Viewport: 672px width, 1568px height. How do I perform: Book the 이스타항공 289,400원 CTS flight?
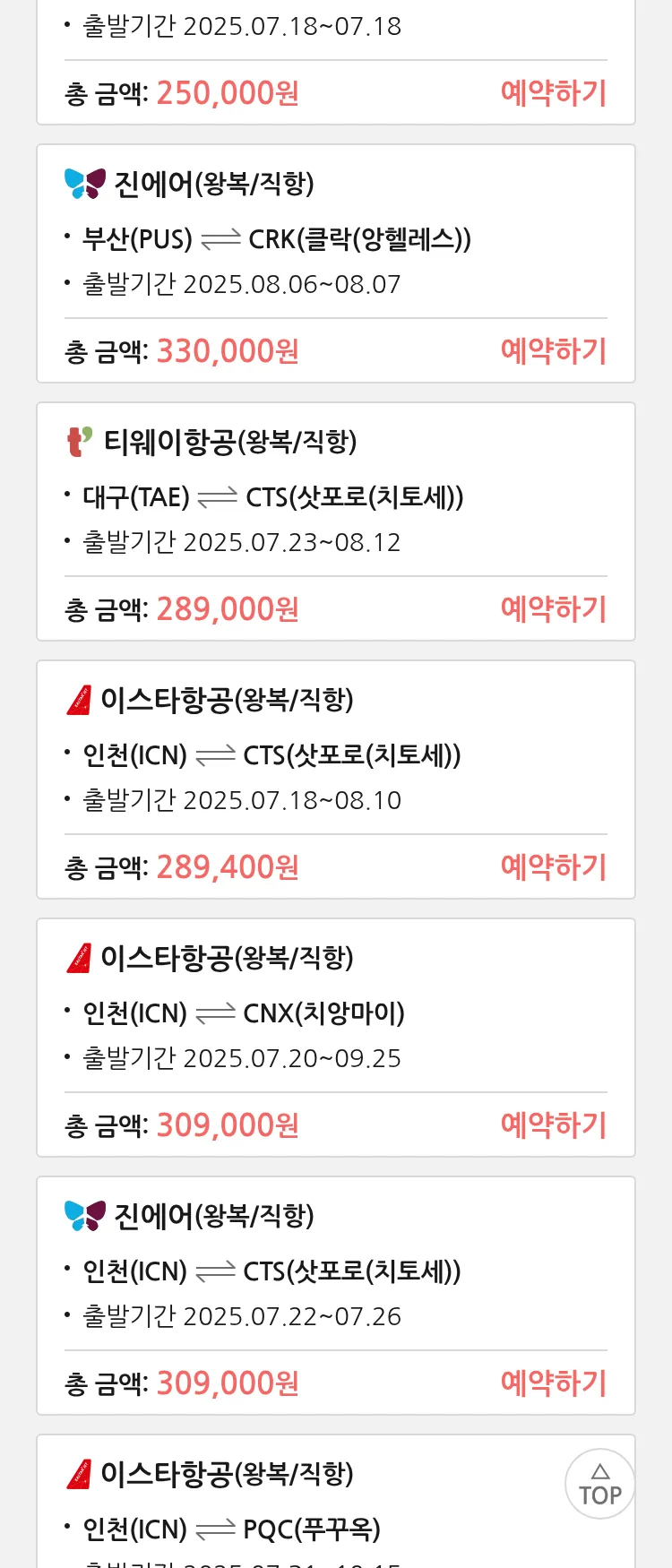pyautogui.click(x=553, y=867)
